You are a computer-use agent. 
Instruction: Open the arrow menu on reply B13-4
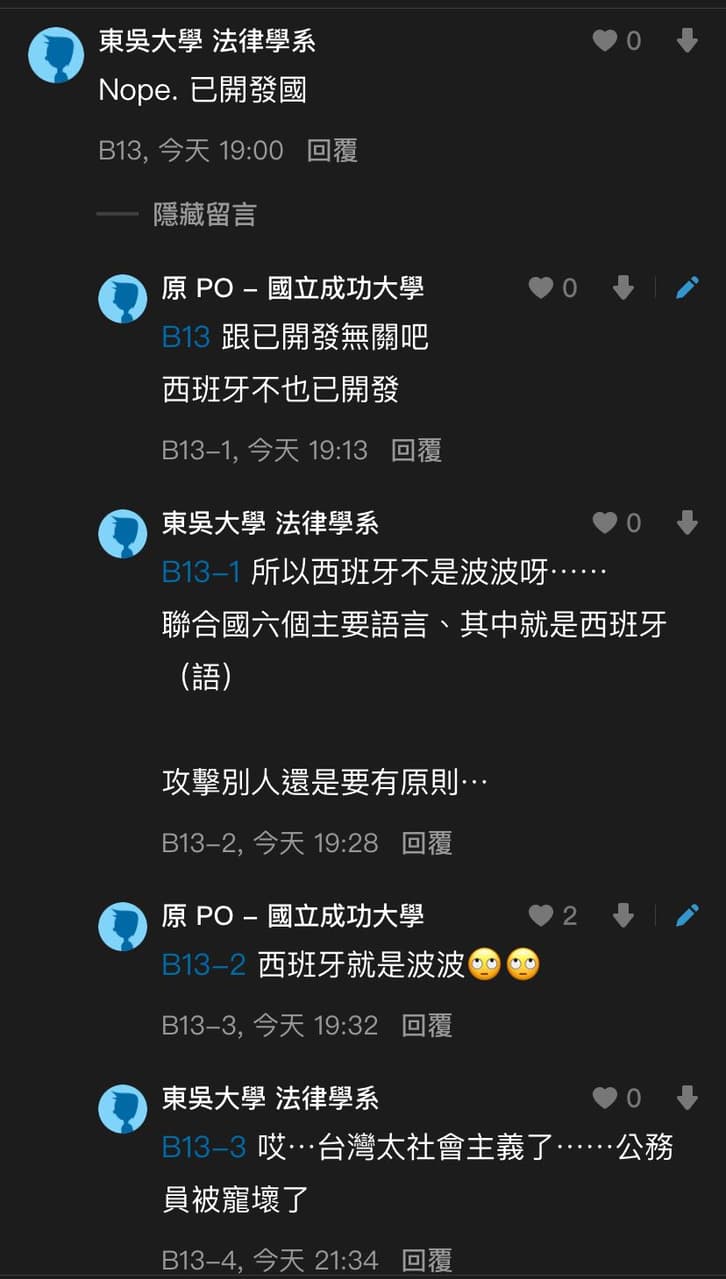687,1098
